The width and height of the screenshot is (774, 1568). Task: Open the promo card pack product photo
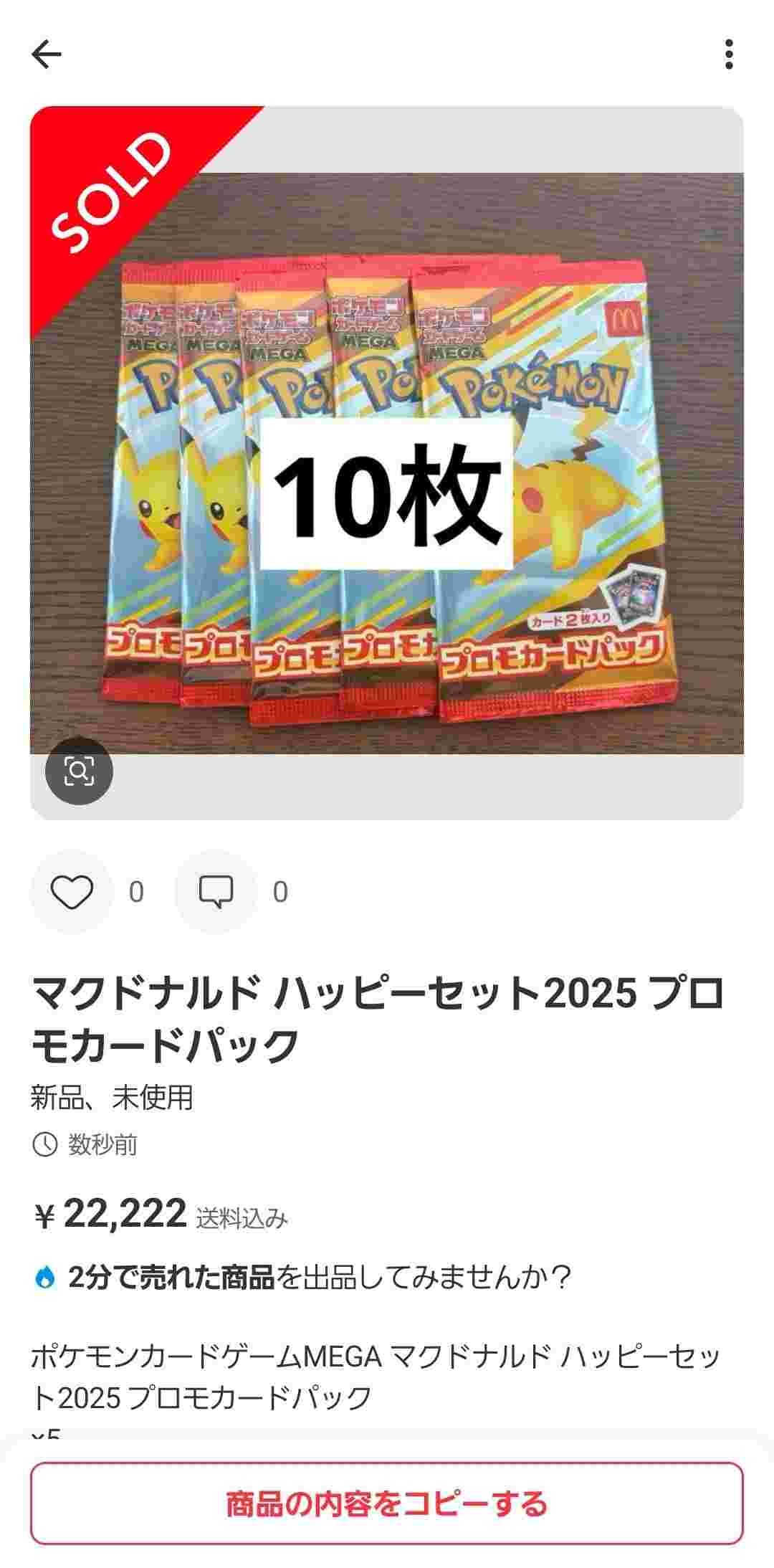click(x=387, y=463)
